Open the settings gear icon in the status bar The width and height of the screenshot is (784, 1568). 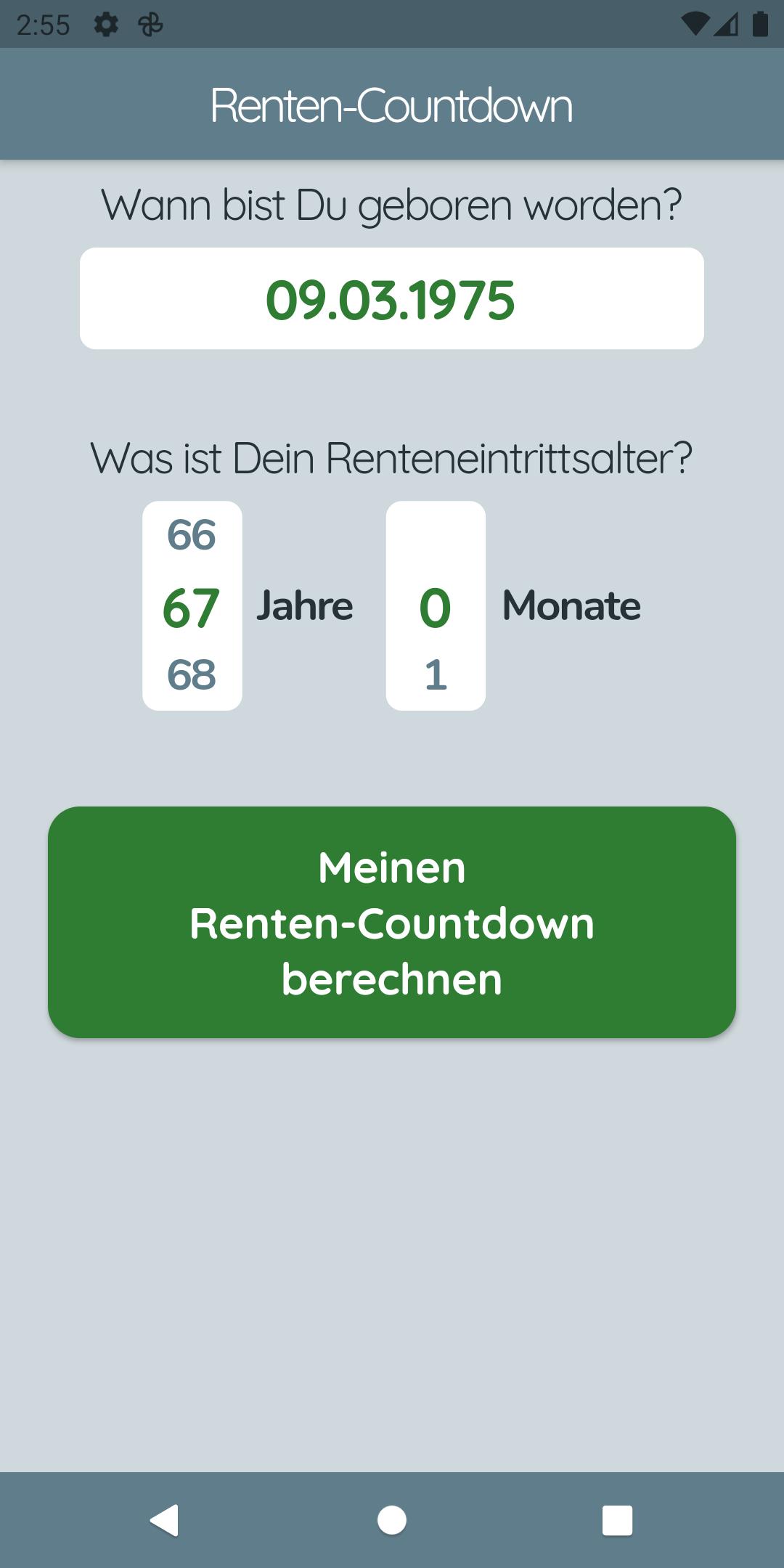(x=106, y=24)
